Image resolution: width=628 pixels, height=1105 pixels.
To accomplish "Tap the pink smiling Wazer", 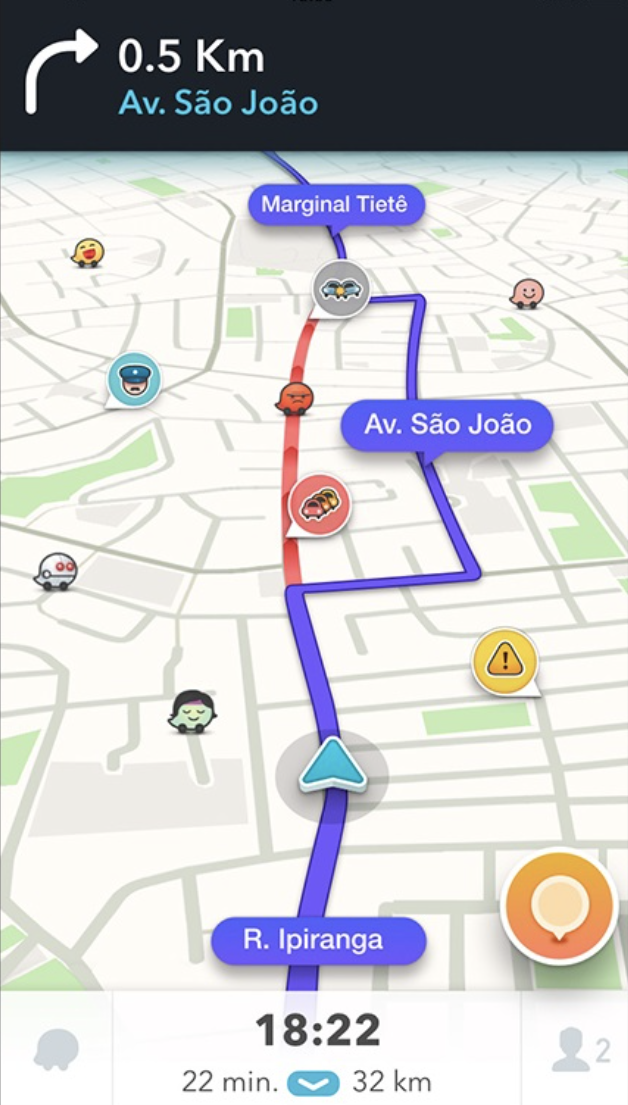I will tap(527, 293).
